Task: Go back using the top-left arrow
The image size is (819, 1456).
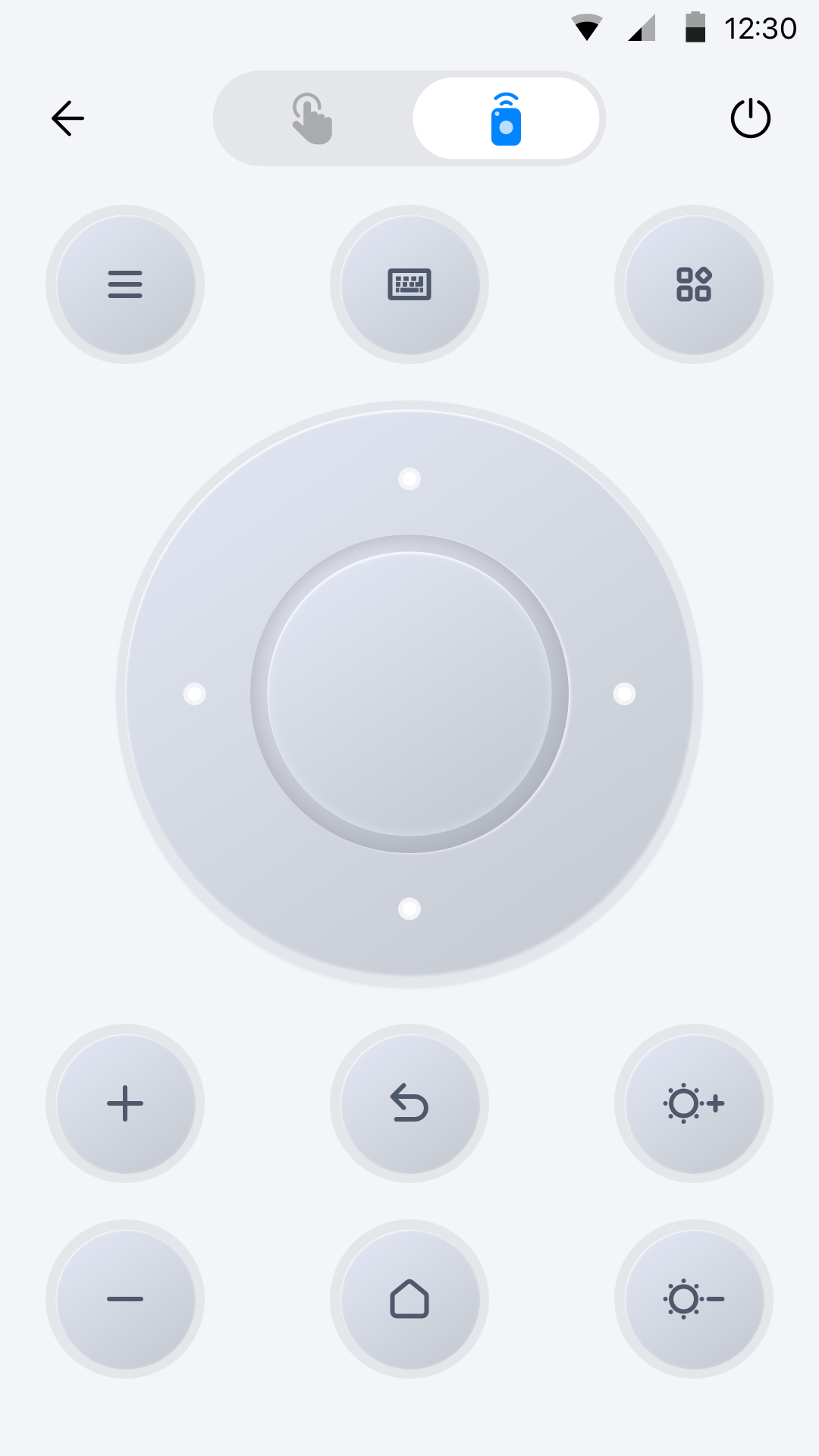Action: [x=67, y=118]
